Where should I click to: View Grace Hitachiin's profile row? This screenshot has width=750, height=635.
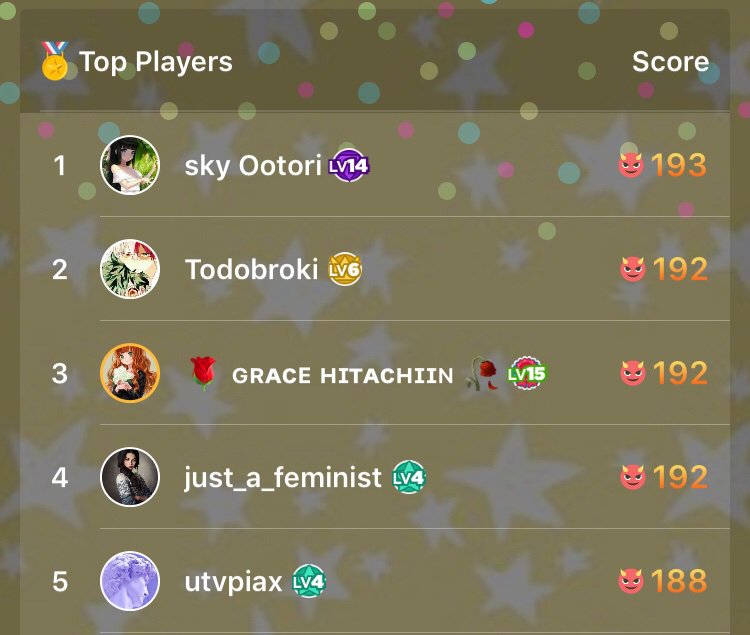pos(342,375)
